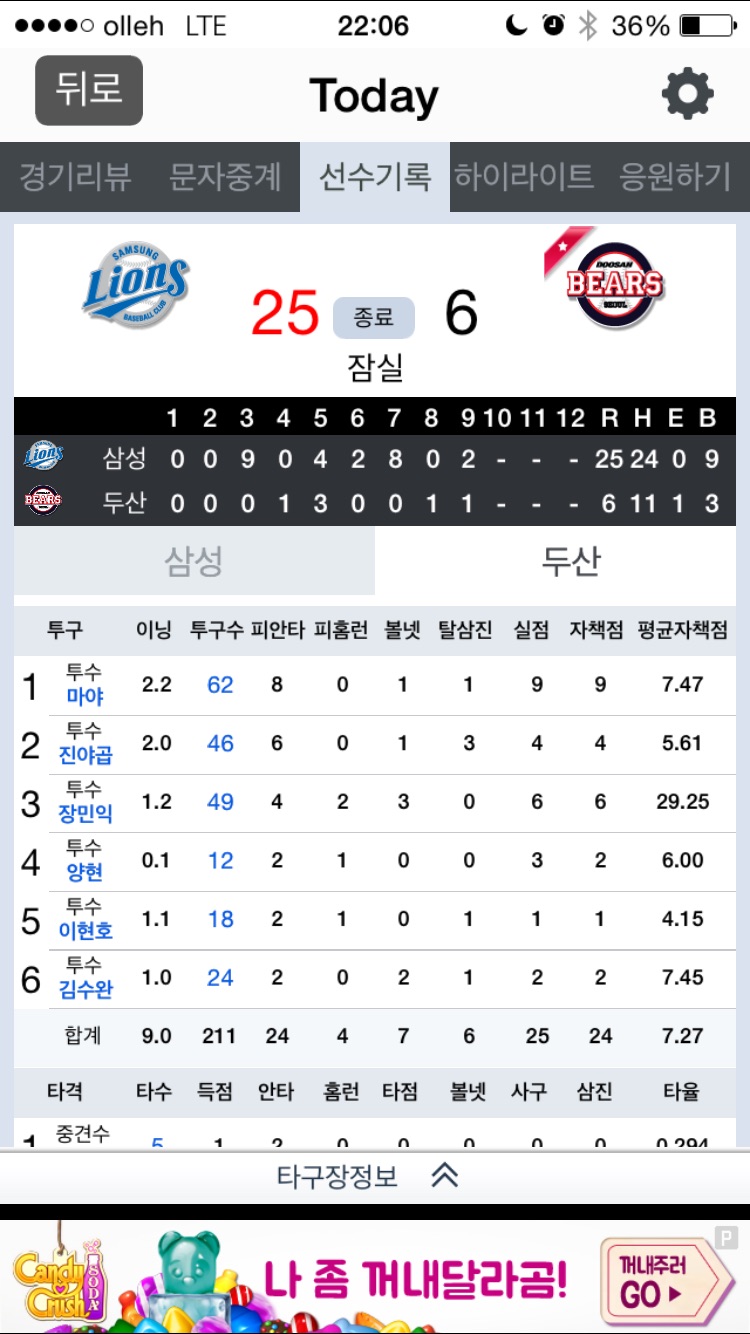This screenshot has width=750, height=1334.
Task: Select the 선수기록 tab
Action: click(375, 177)
